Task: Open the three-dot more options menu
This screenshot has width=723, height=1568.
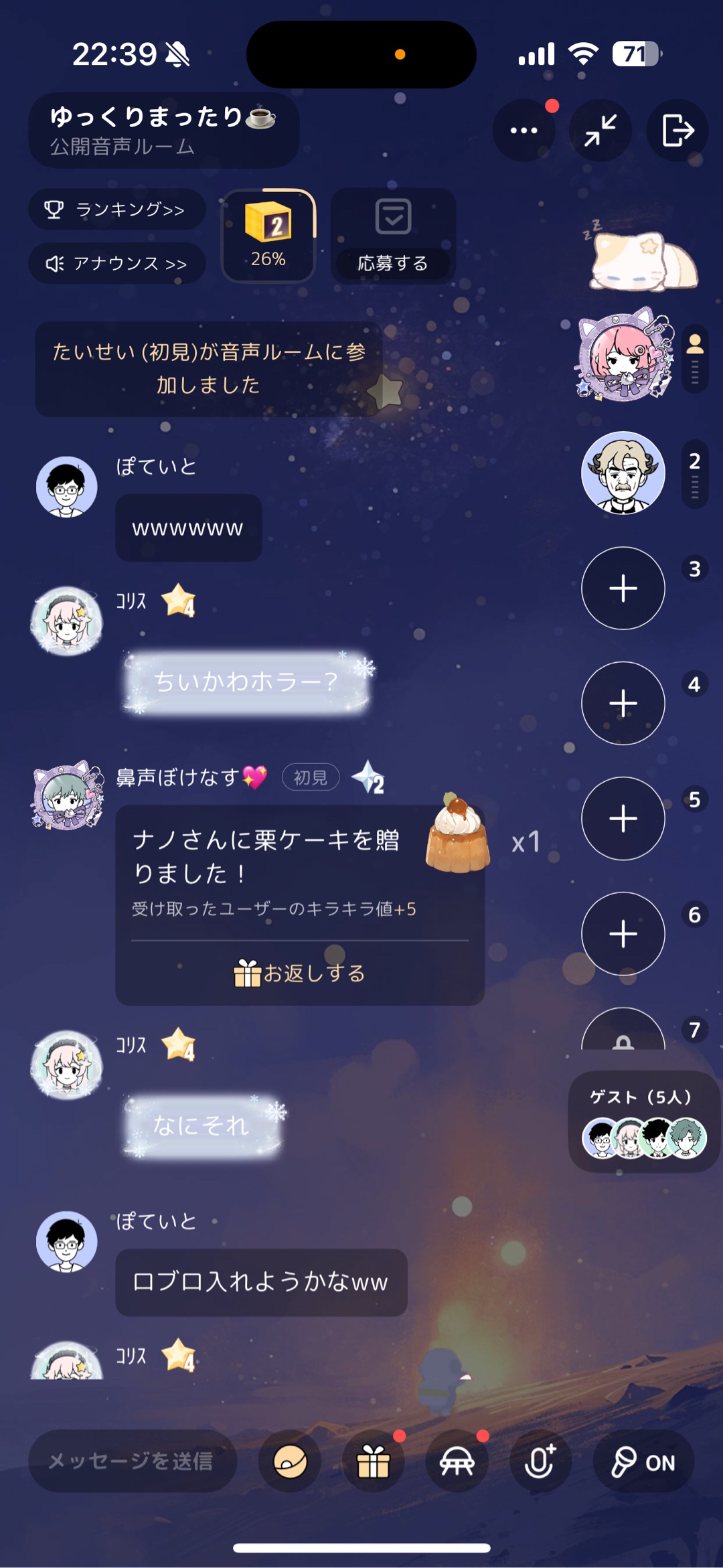Action: click(524, 131)
